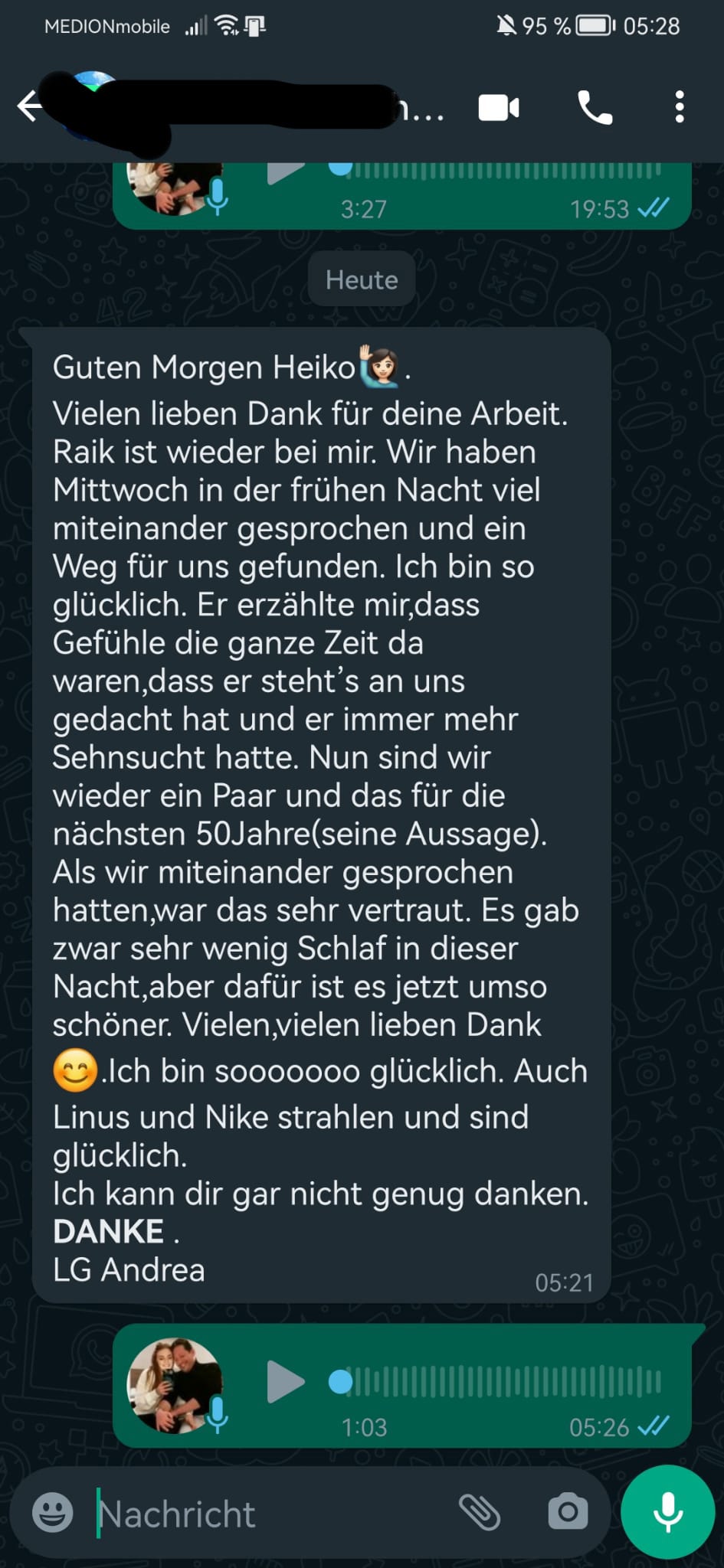Open the emoji picker
Image resolution: width=724 pixels, height=1568 pixels.
[52, 1513]
